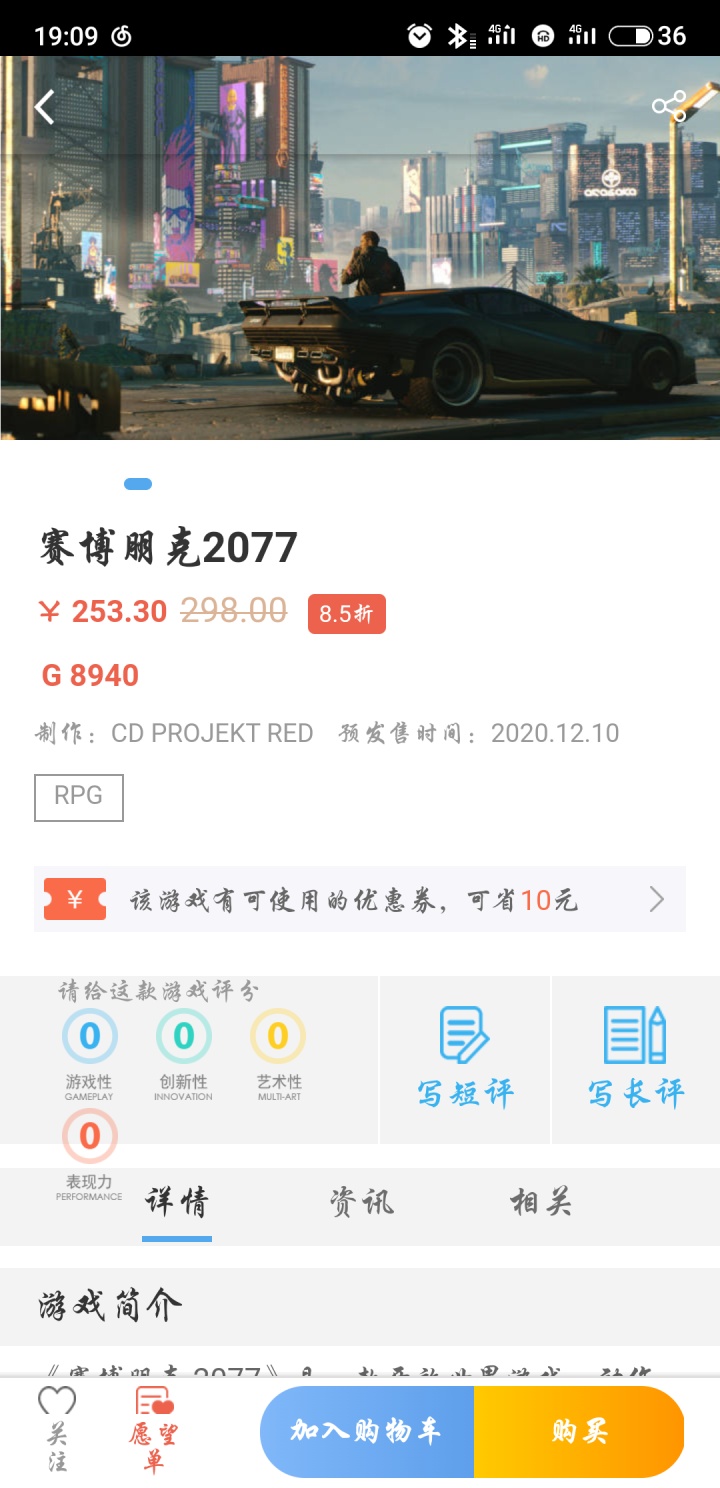
Task: Open the share icon at top right
Action: (668, 103)
